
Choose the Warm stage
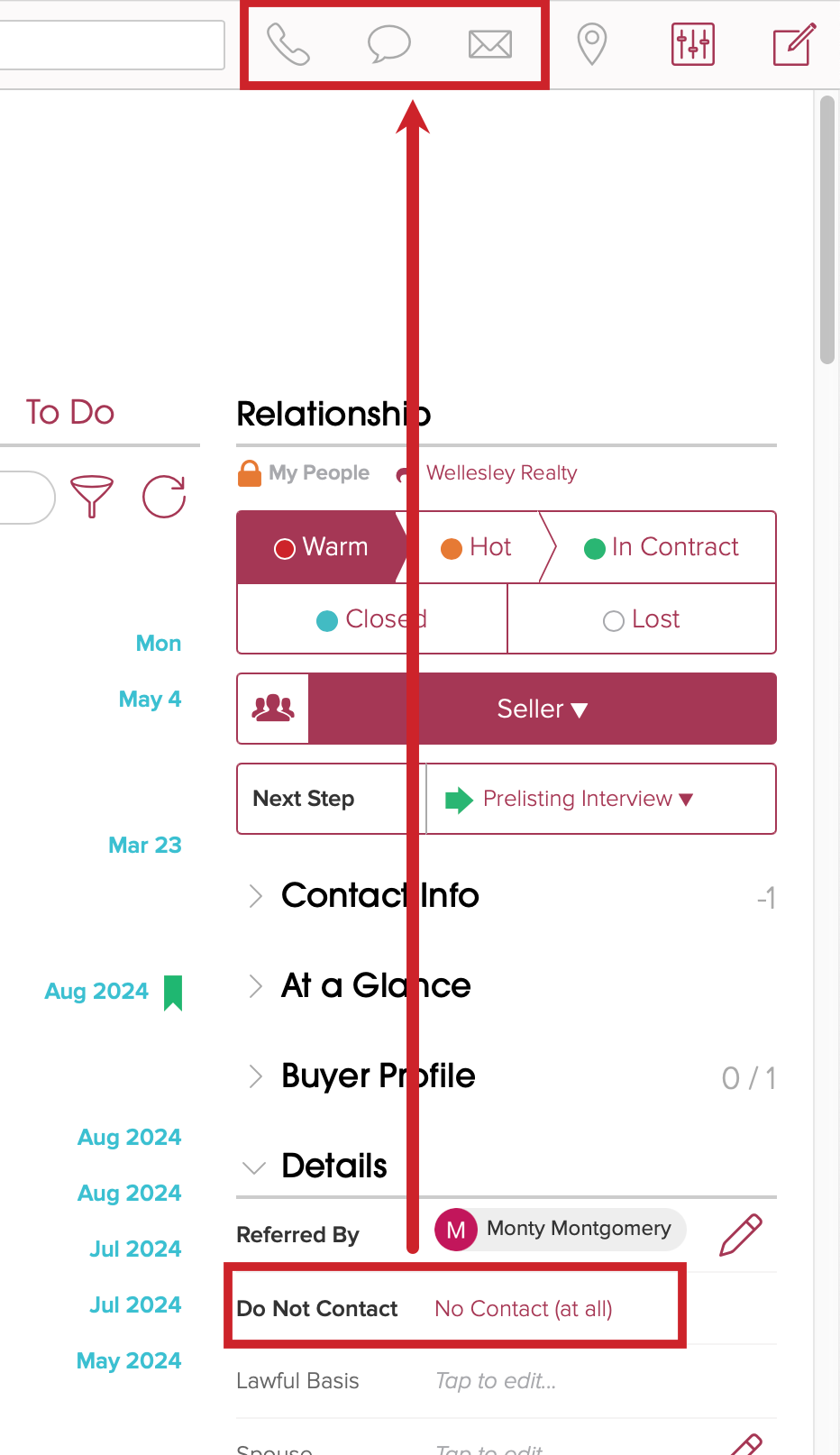pos(321,547)
